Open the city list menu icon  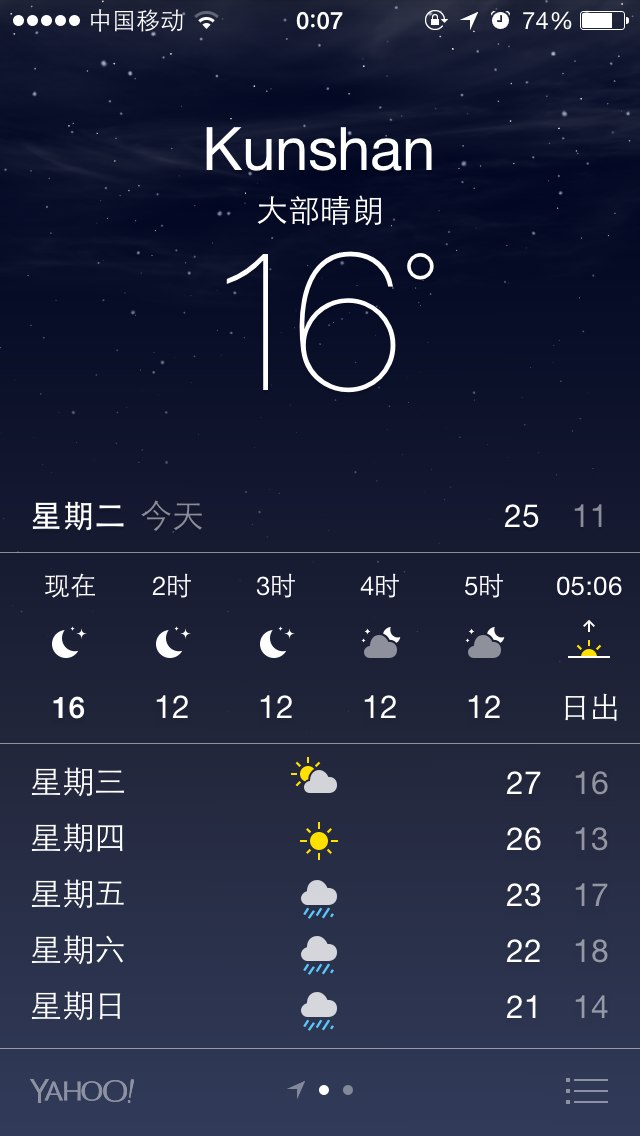[586, 1090]
